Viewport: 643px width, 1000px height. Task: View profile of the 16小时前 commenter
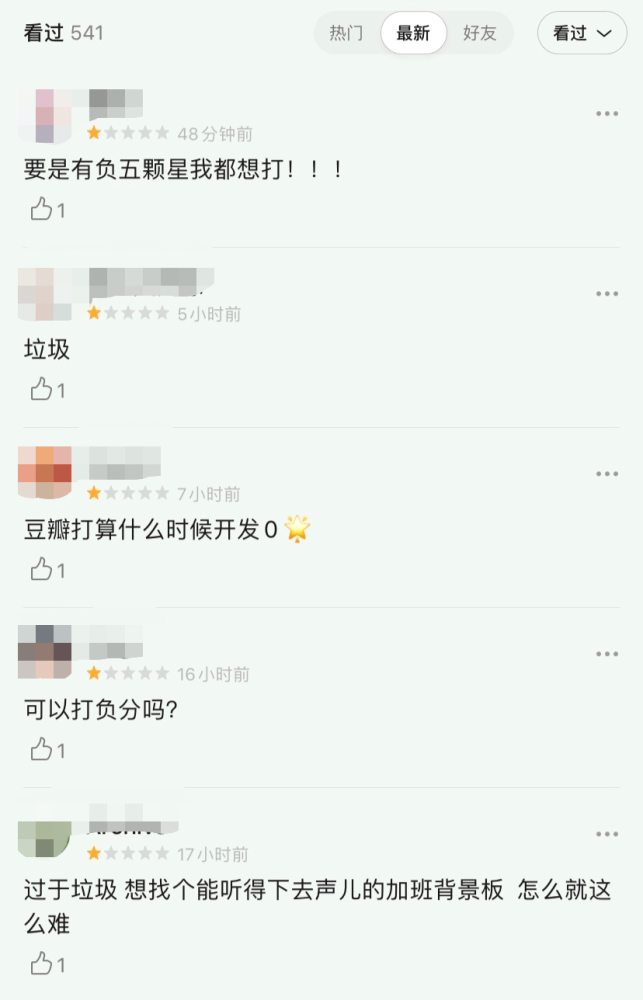[45, 652]
